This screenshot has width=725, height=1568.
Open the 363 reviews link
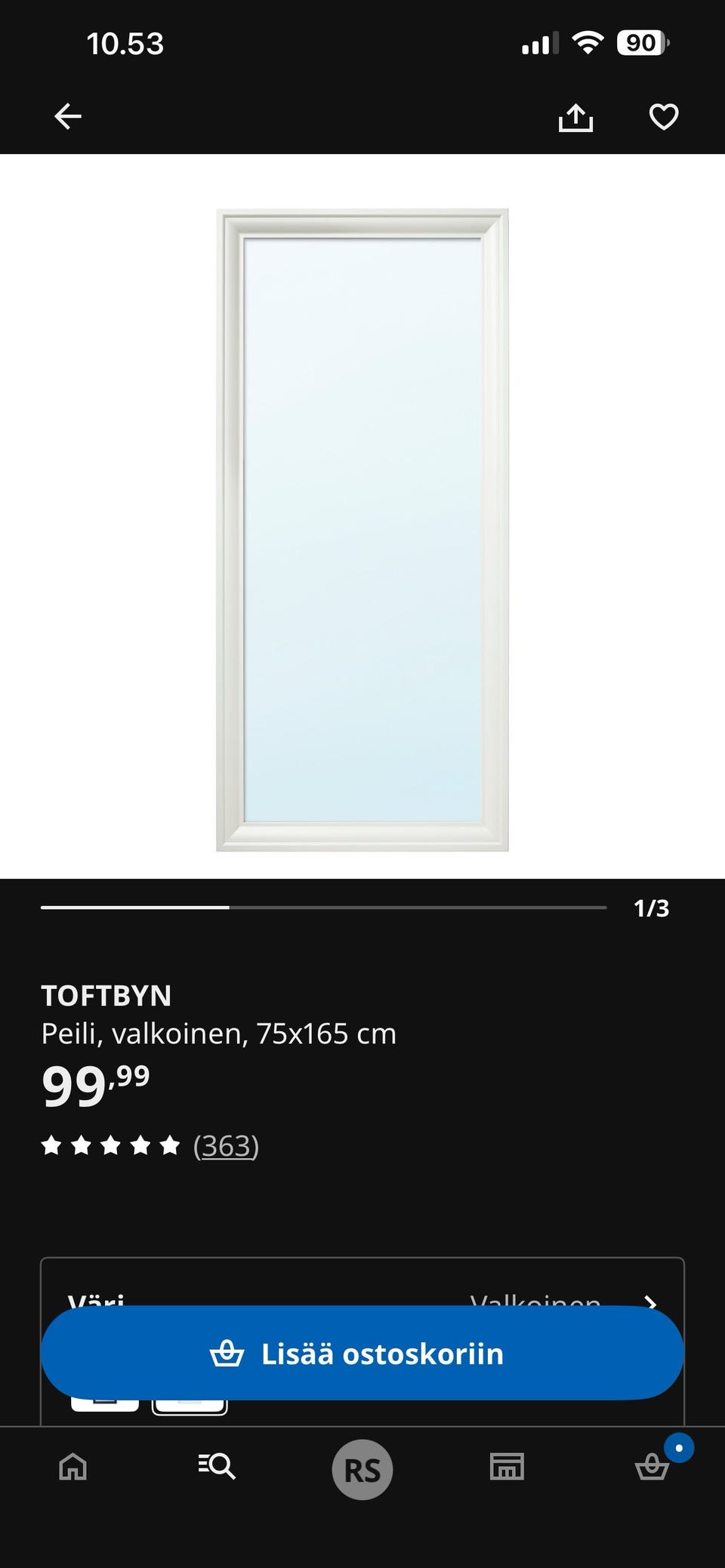point(226,1145)
